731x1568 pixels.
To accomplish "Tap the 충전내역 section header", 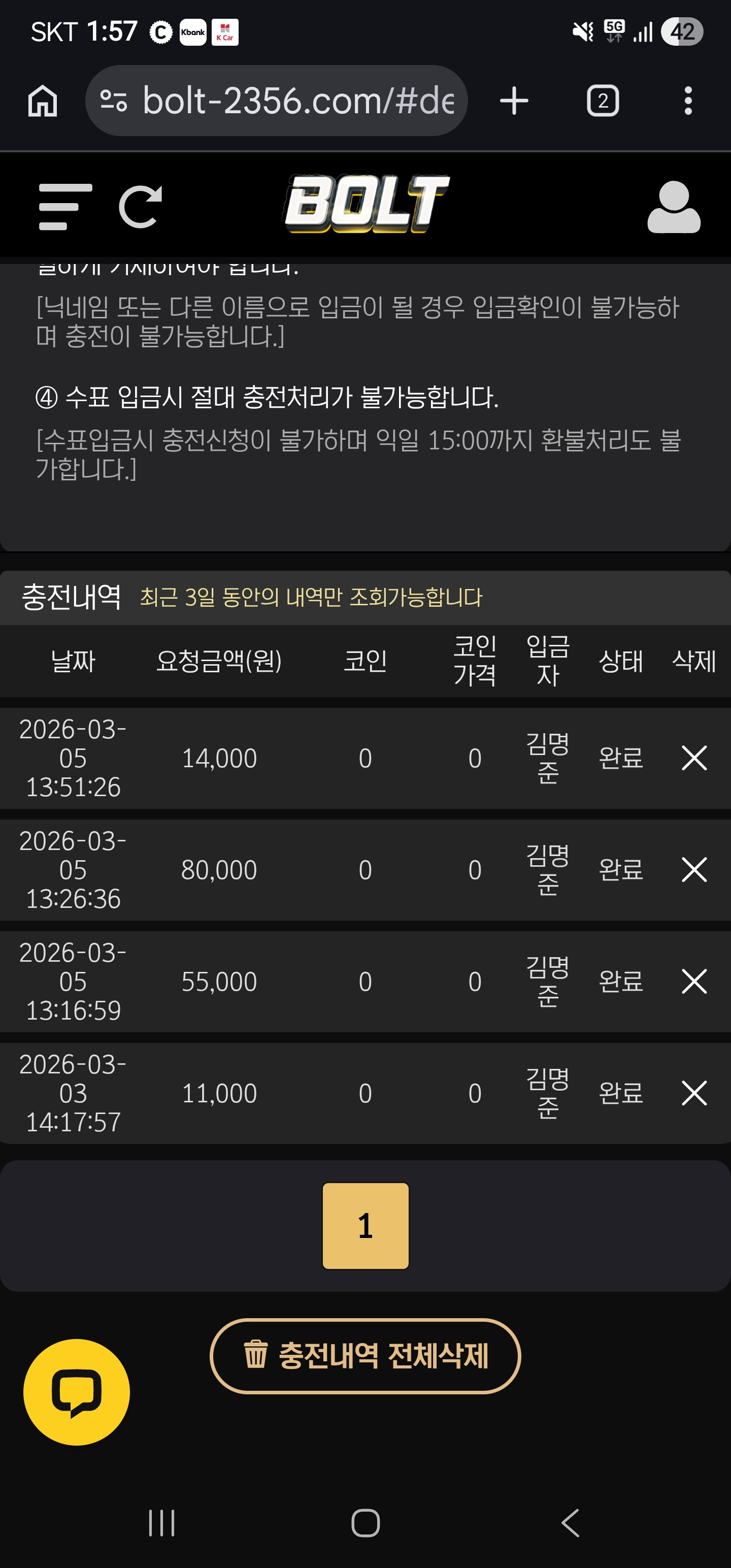I will coord(73,597).
